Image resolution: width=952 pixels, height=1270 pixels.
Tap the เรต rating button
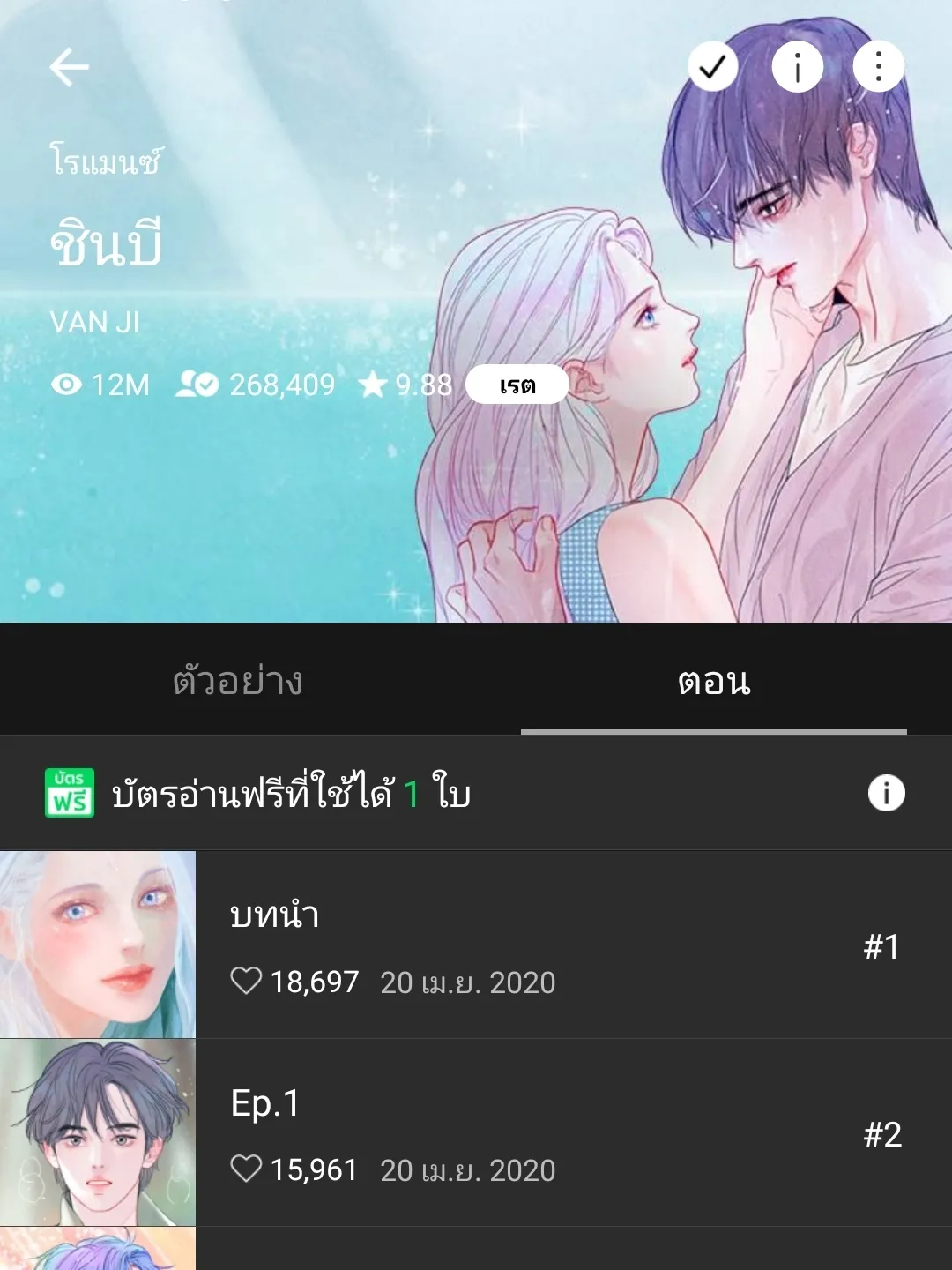point(517,385)
